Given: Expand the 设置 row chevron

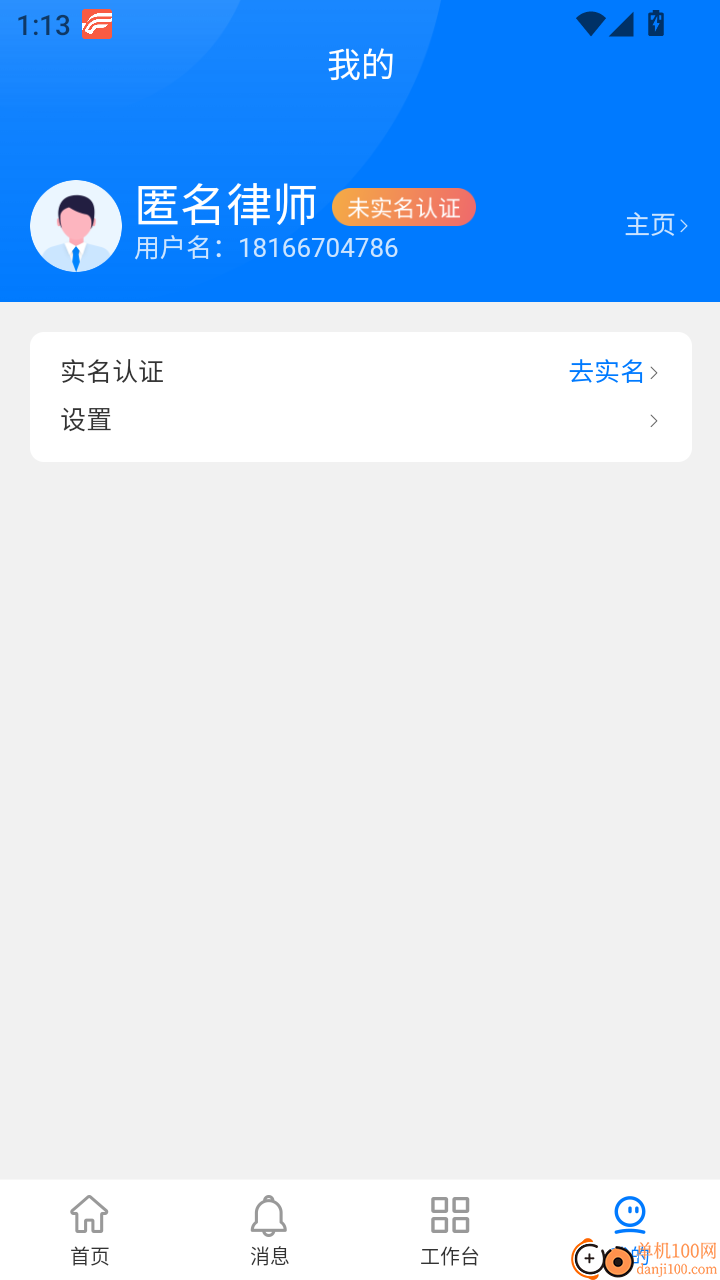Looking at the screenshot, I should point(655,420).
